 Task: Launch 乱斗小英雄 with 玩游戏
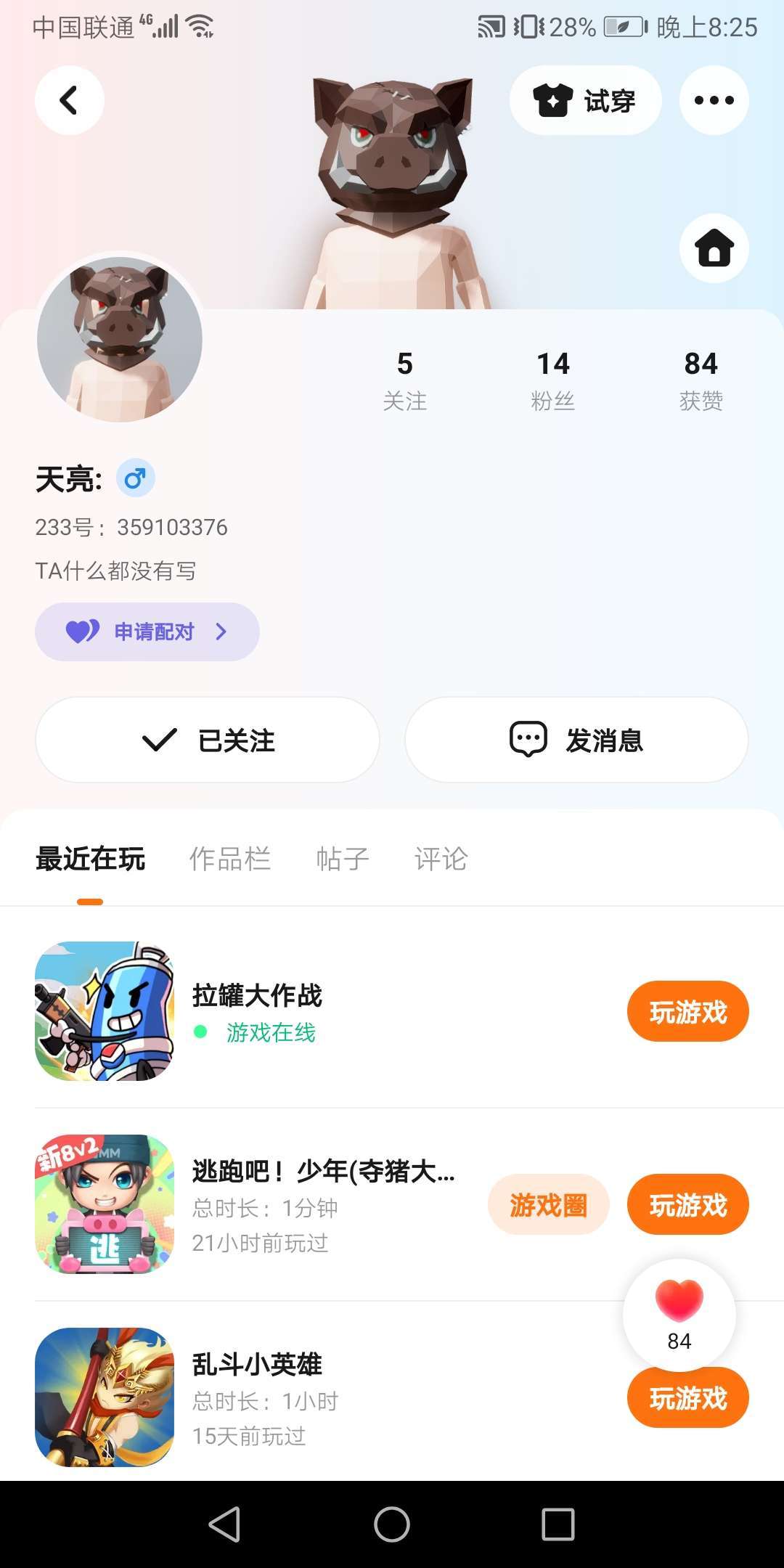(687, 1400)
